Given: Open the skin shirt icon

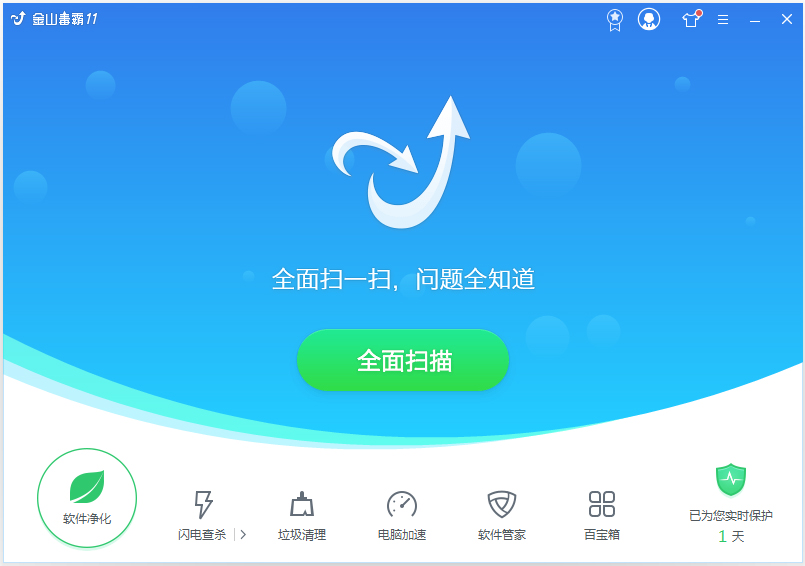Looking at the screenshot, I should click(x=690, y=20).
